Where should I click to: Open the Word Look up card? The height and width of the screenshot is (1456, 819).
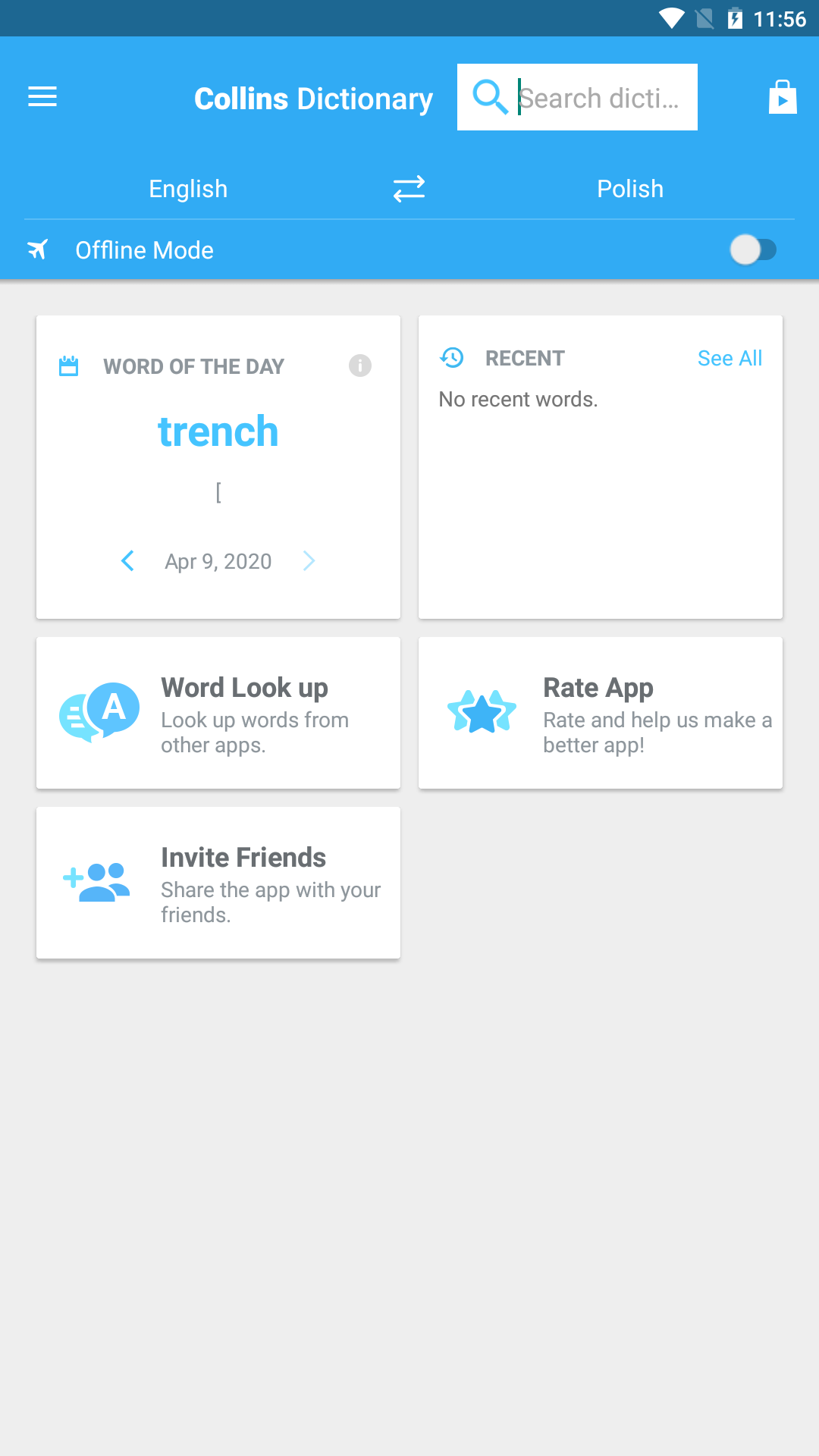pyautogui.click(x=218, y=713)
